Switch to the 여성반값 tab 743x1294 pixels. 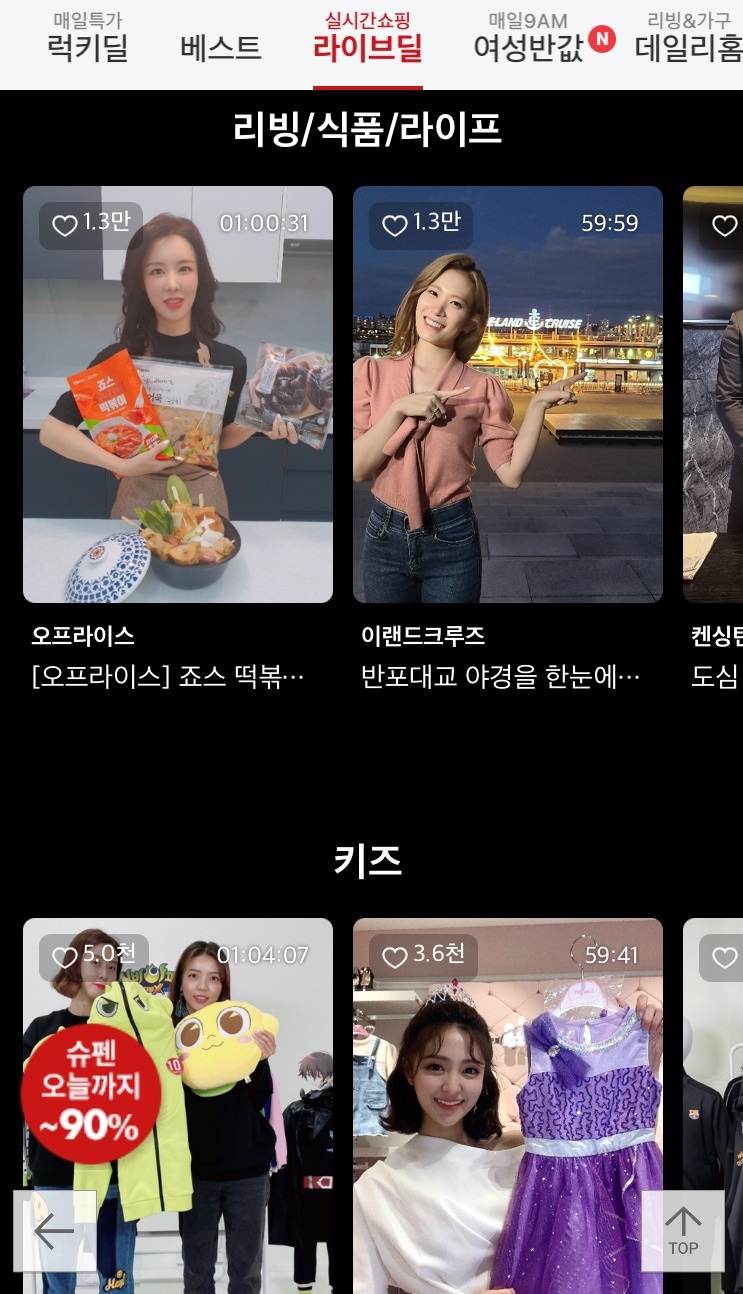pyautogui.click(x=528, y=37)
